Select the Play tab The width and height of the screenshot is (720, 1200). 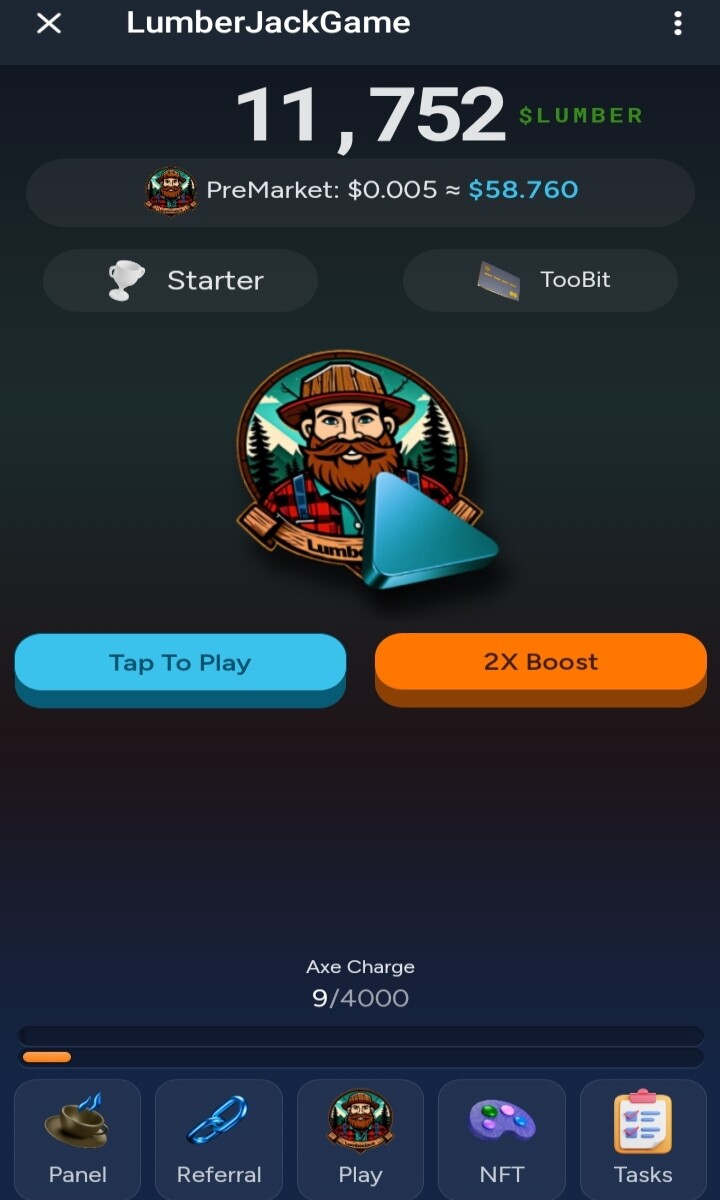pos(360,1138)
